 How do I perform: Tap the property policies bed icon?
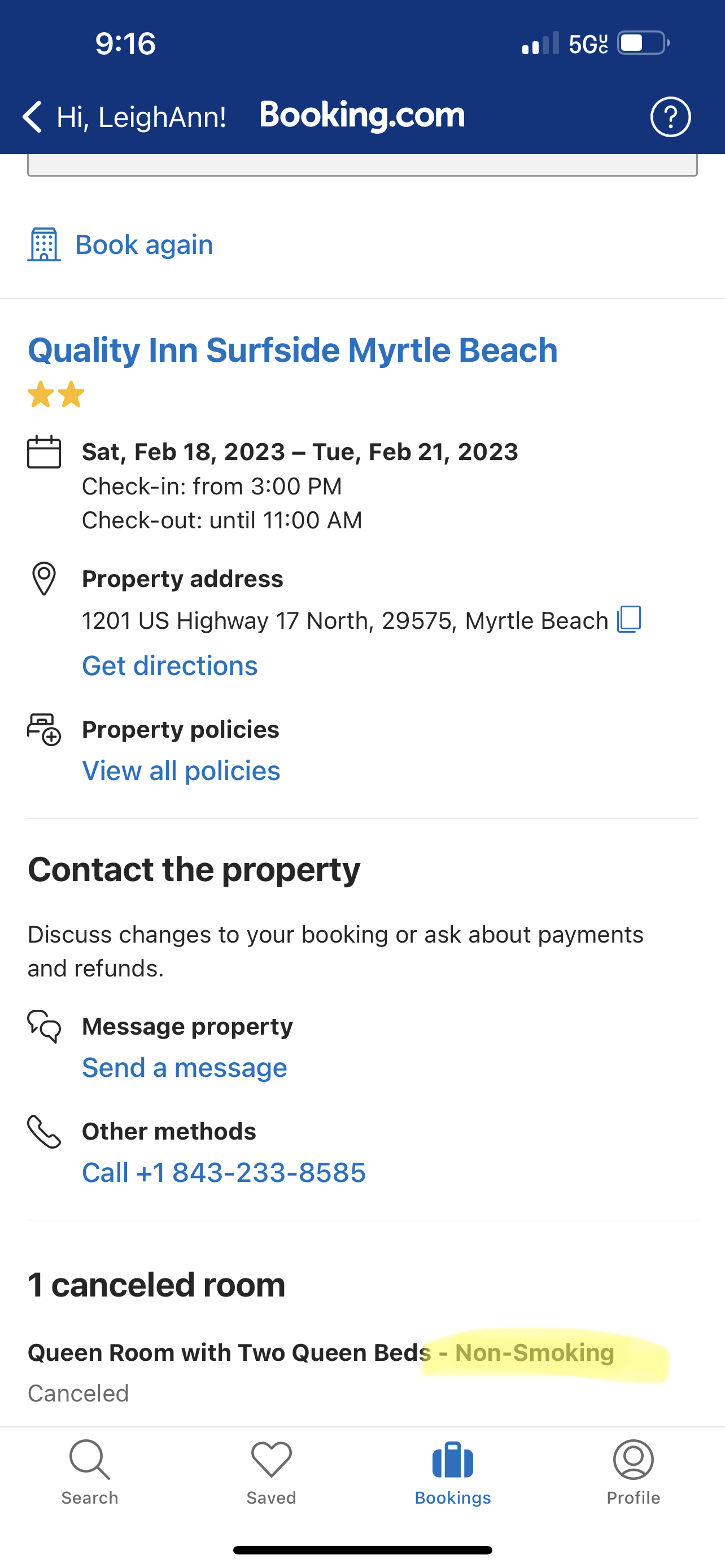tap(43, 730)
